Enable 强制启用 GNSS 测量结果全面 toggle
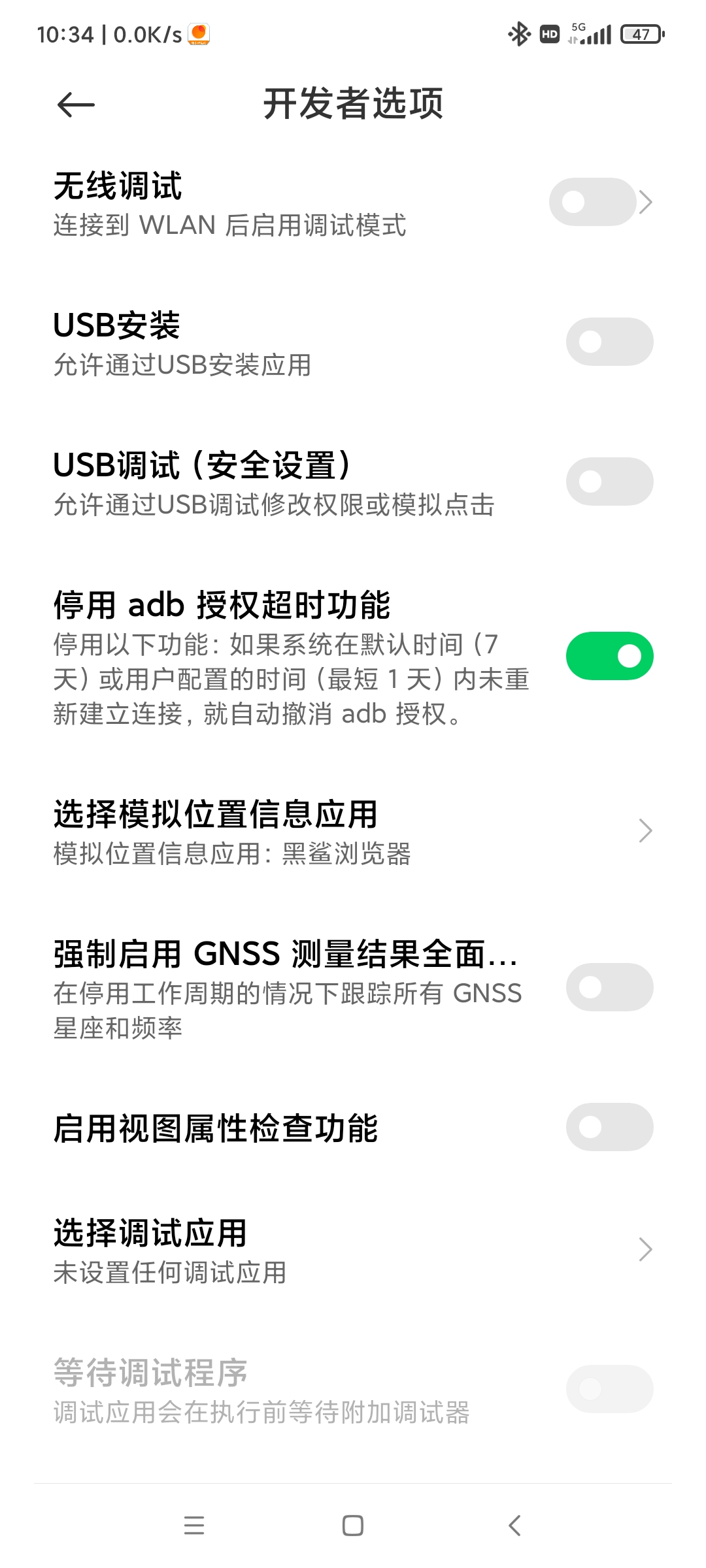The height and width of the screenshot is (1568, 706). tap(609, 987)
